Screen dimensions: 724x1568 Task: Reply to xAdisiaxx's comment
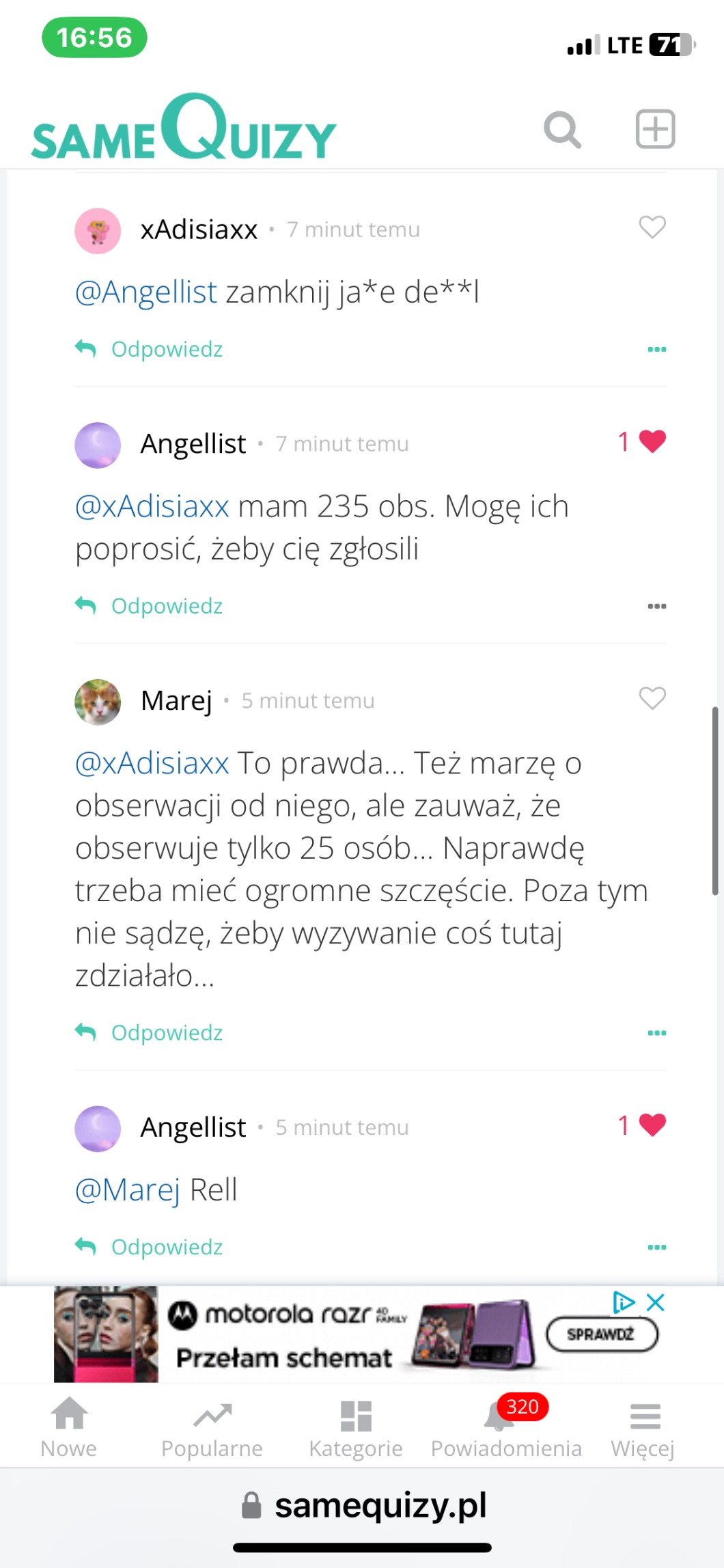coord(150,349)
